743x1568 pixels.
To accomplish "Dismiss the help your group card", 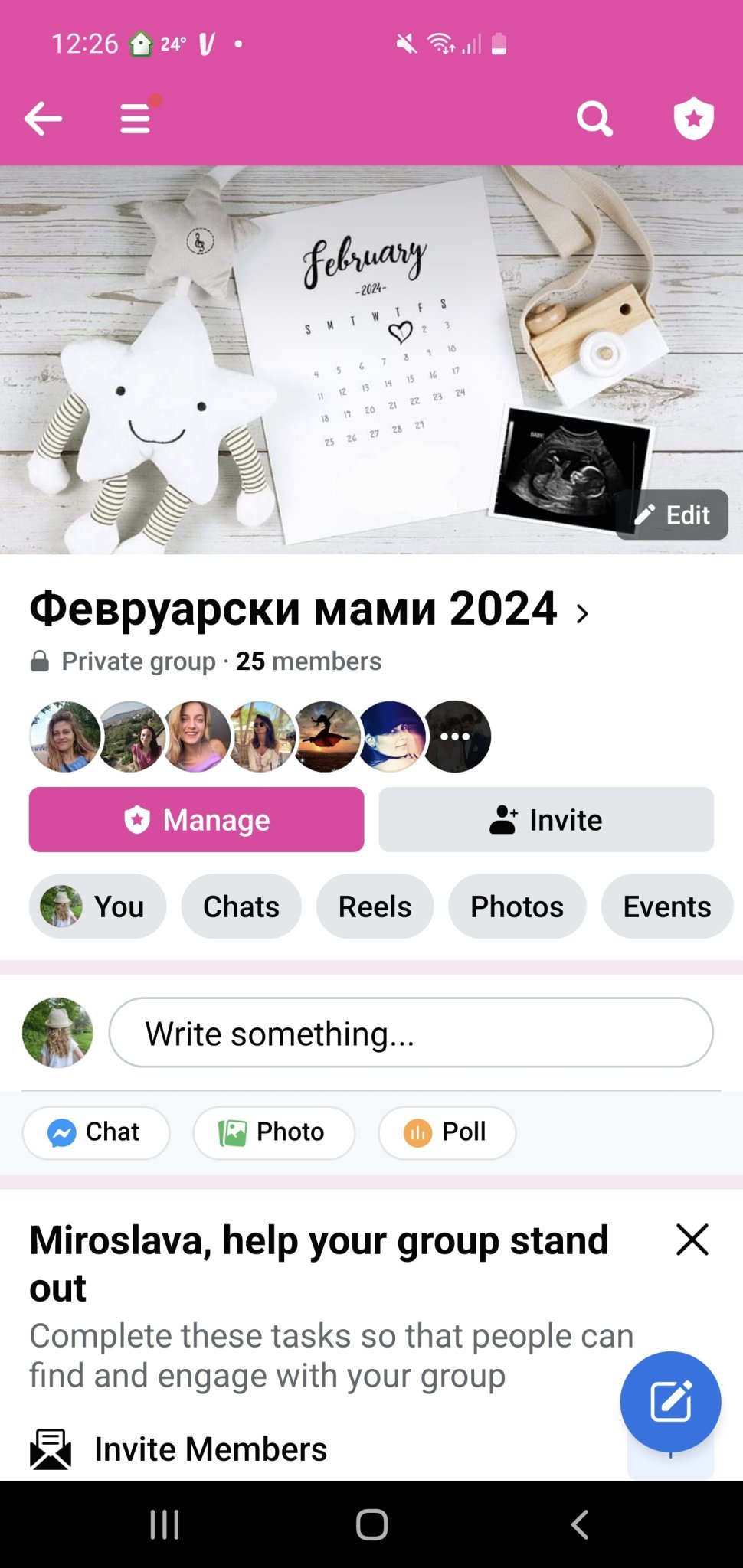I will 692,1240.
